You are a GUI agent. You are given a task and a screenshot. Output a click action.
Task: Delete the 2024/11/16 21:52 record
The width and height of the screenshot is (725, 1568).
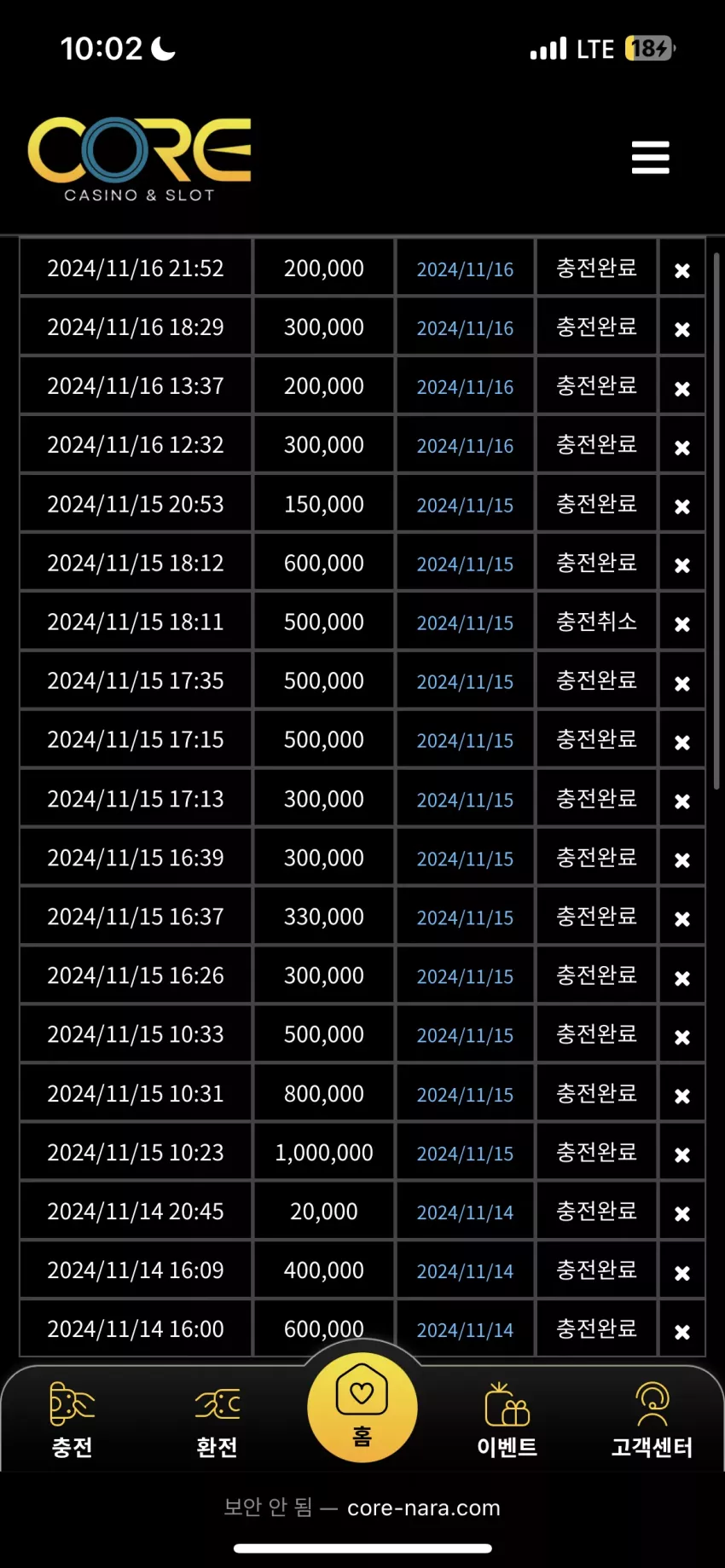682,270
